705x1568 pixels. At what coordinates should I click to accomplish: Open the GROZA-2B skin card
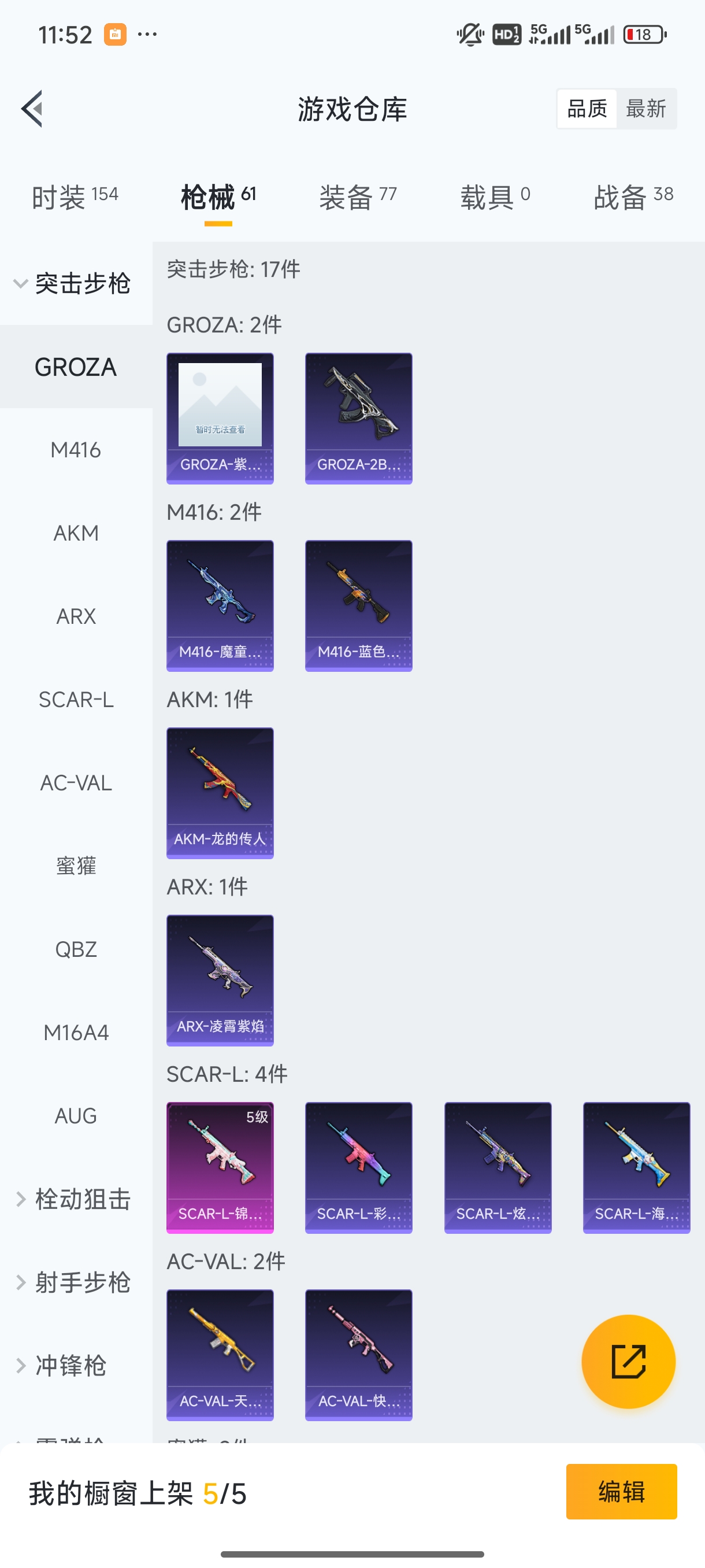pos(358,418)
